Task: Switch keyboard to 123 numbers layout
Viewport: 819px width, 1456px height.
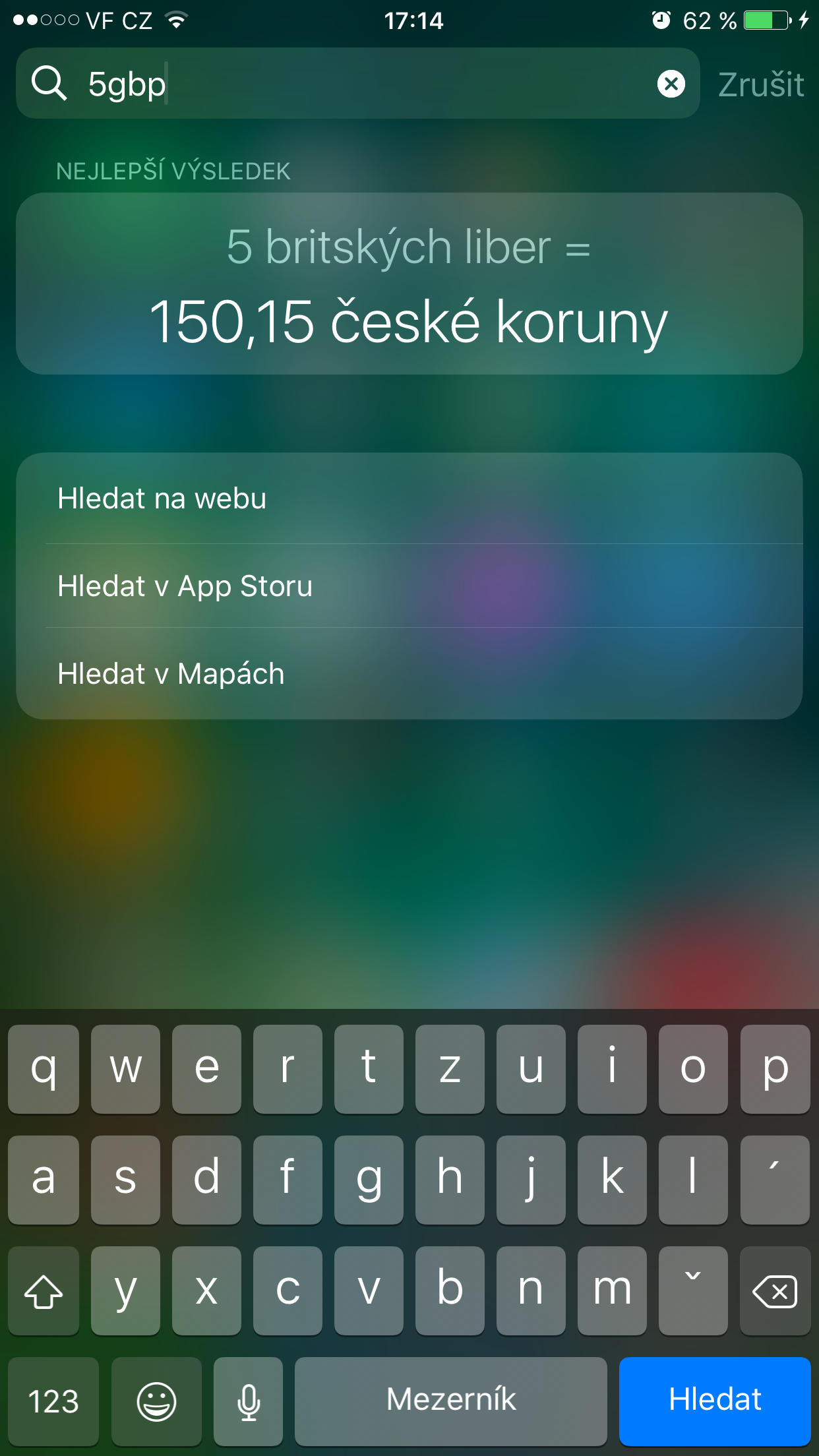Action: click(53, 1401)
